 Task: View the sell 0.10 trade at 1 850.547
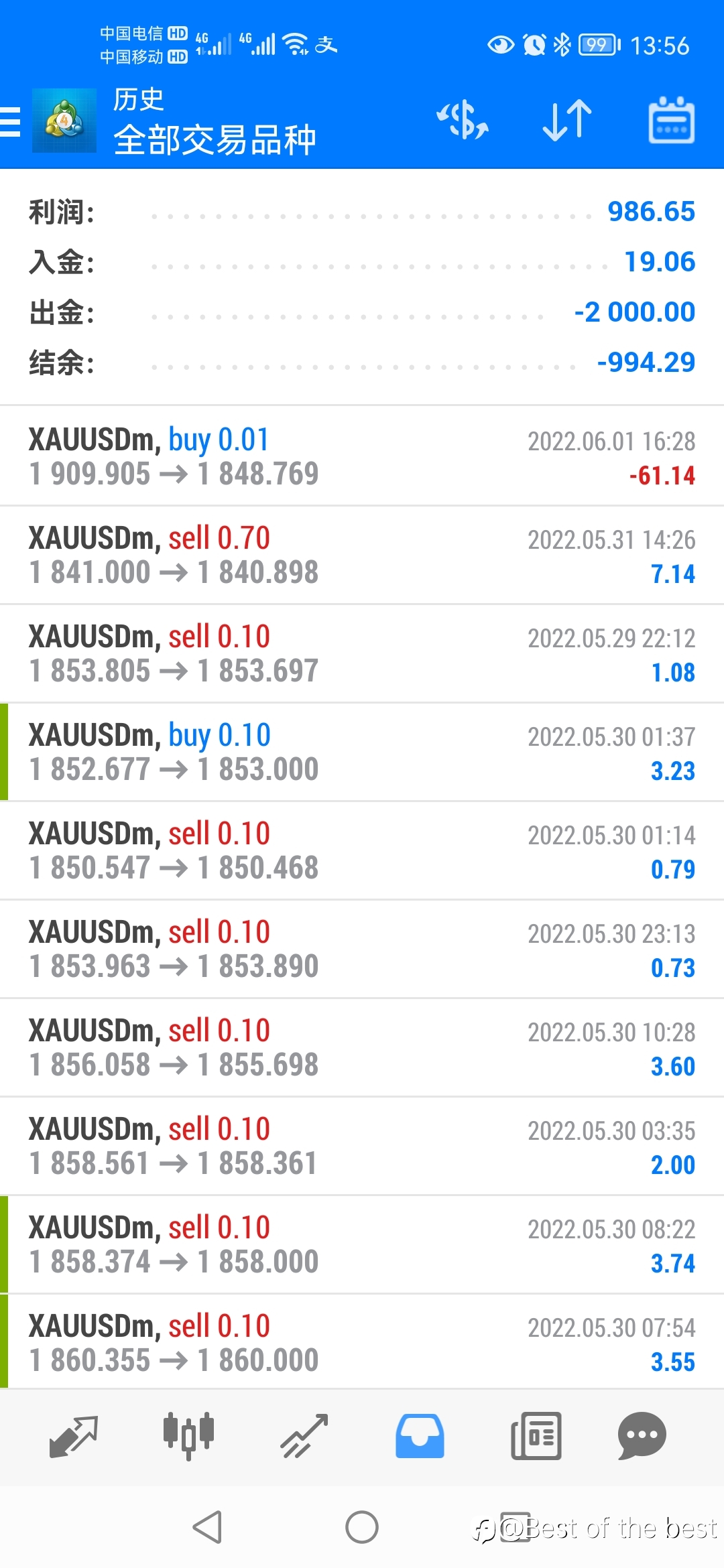click(x=362, y=850)
